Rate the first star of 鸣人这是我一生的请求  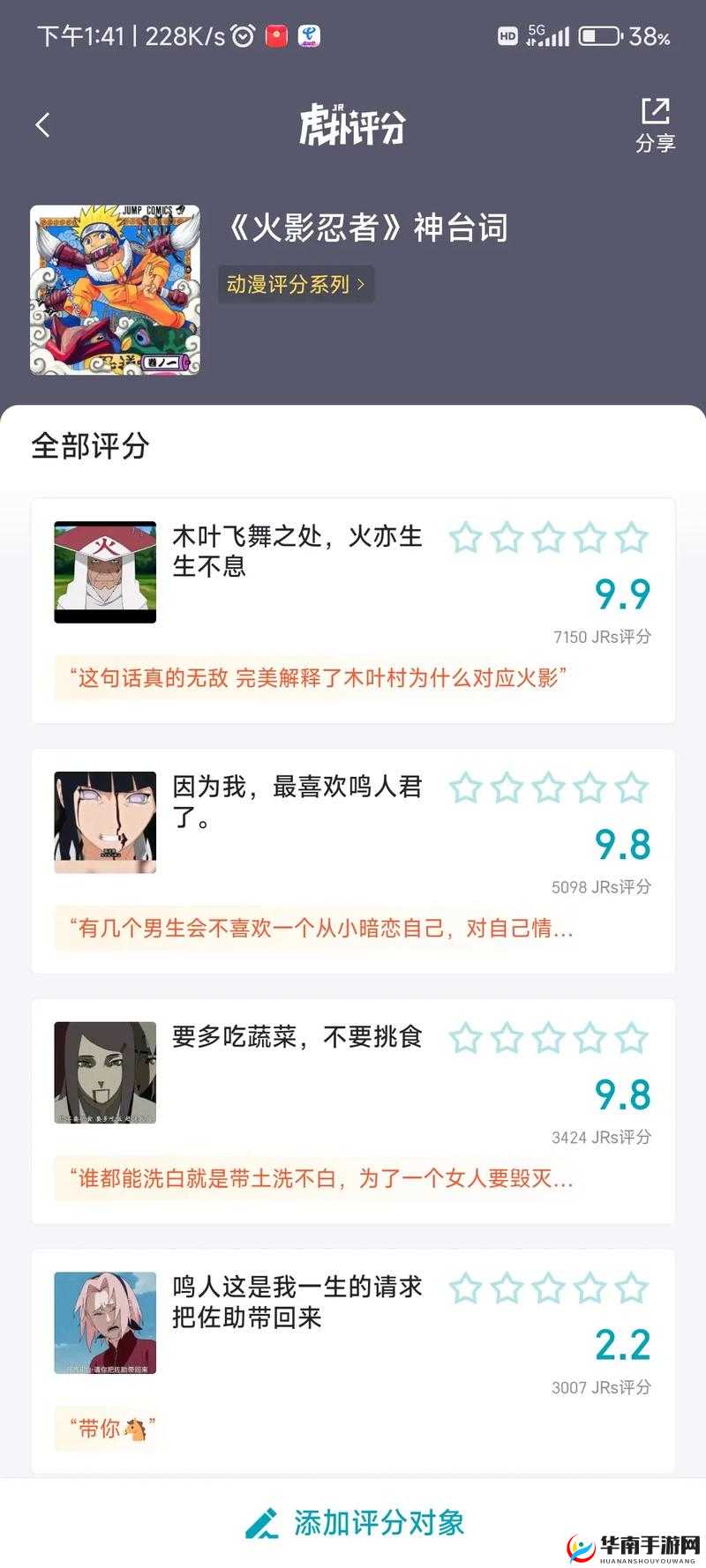465,1288
